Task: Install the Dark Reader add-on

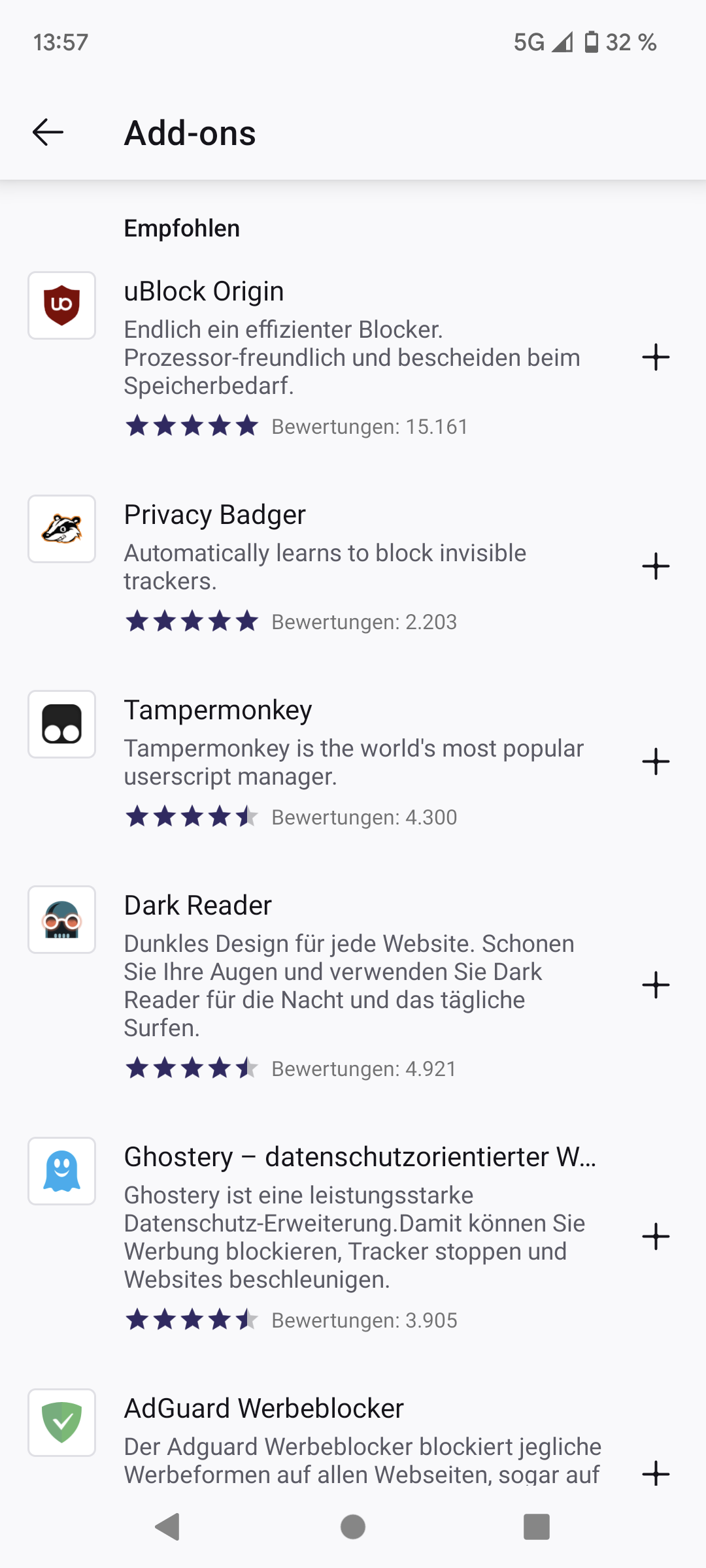Action: pyautogui.click(x=656, y=985)
